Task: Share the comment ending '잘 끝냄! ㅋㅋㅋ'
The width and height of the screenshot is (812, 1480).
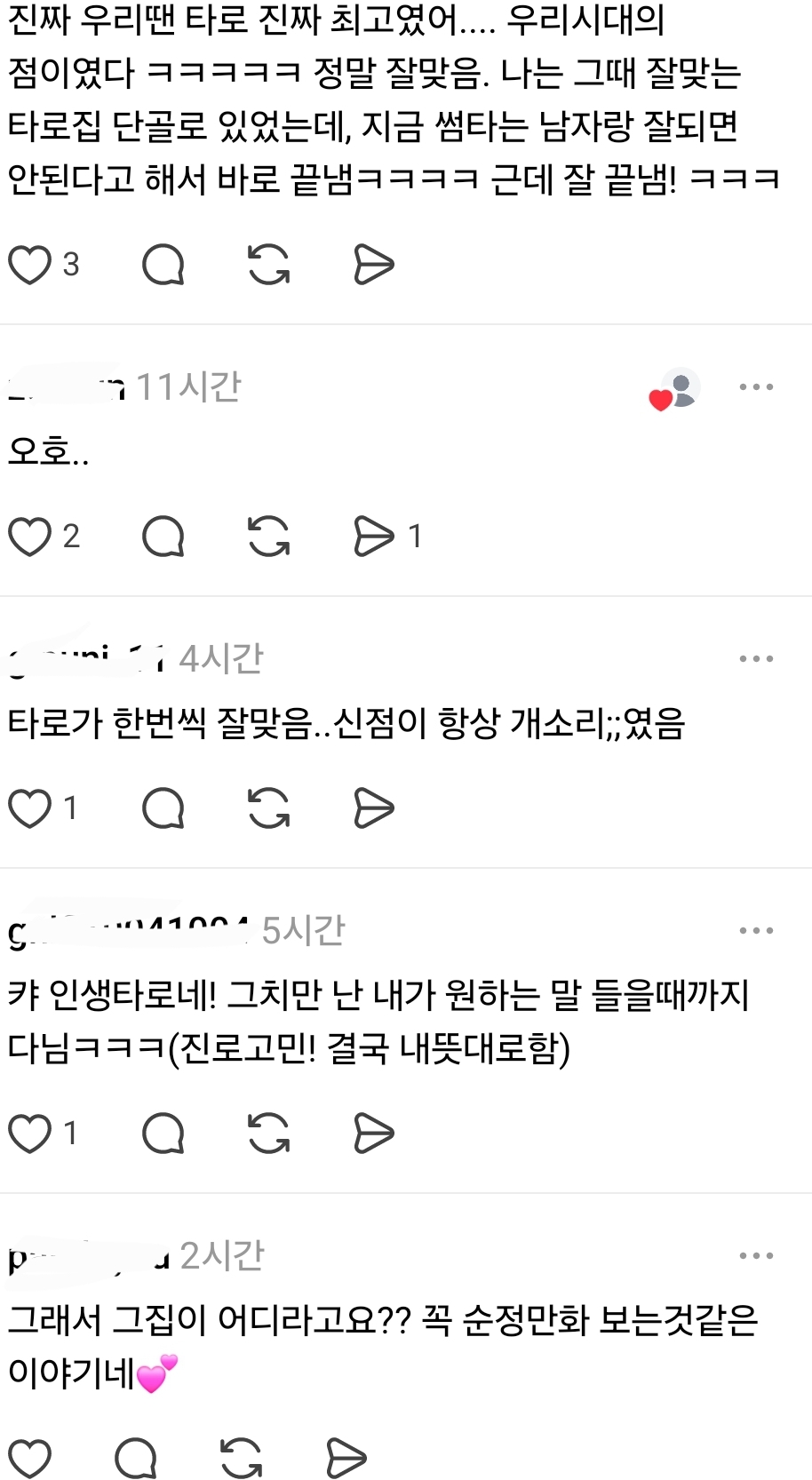Action: [373, 265]
